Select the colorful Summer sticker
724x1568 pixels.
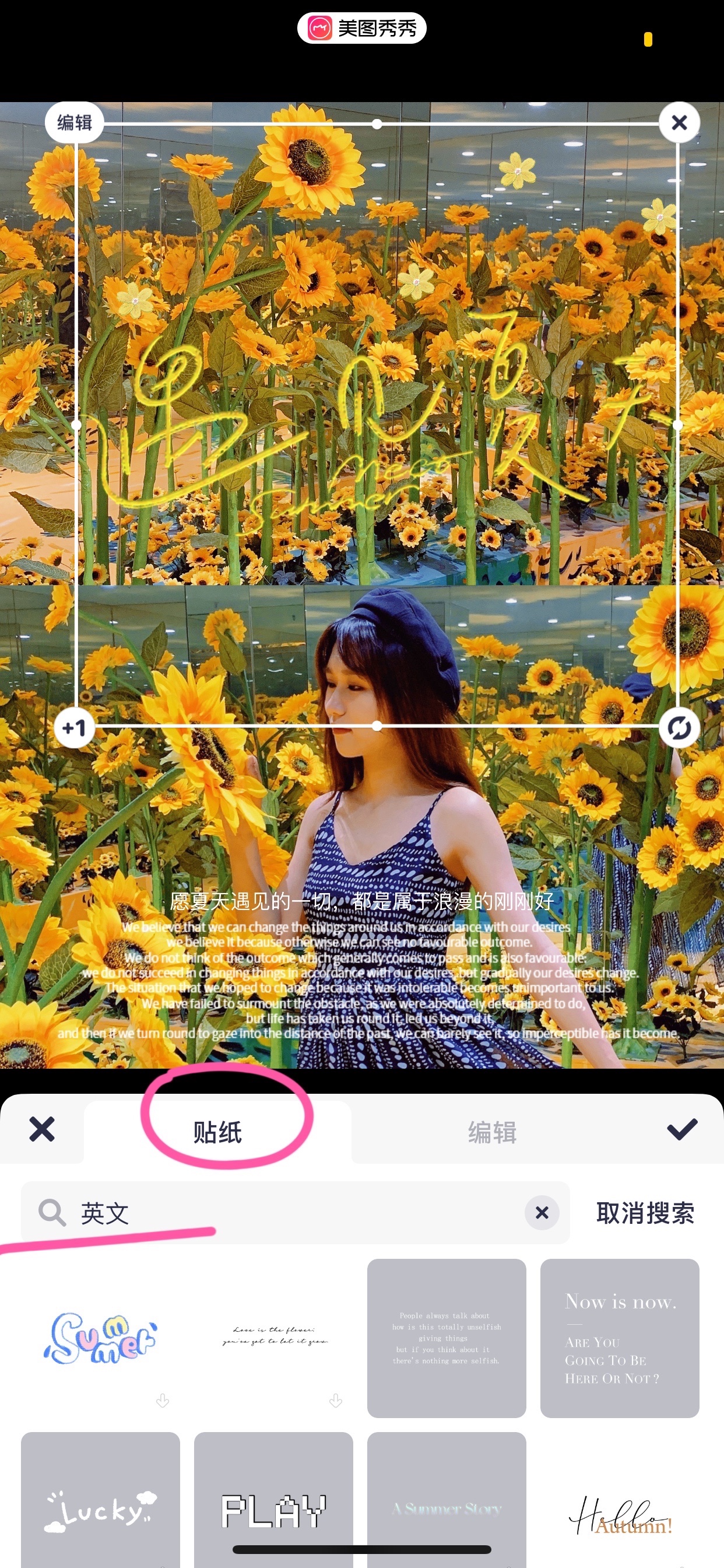[100, 1338]
